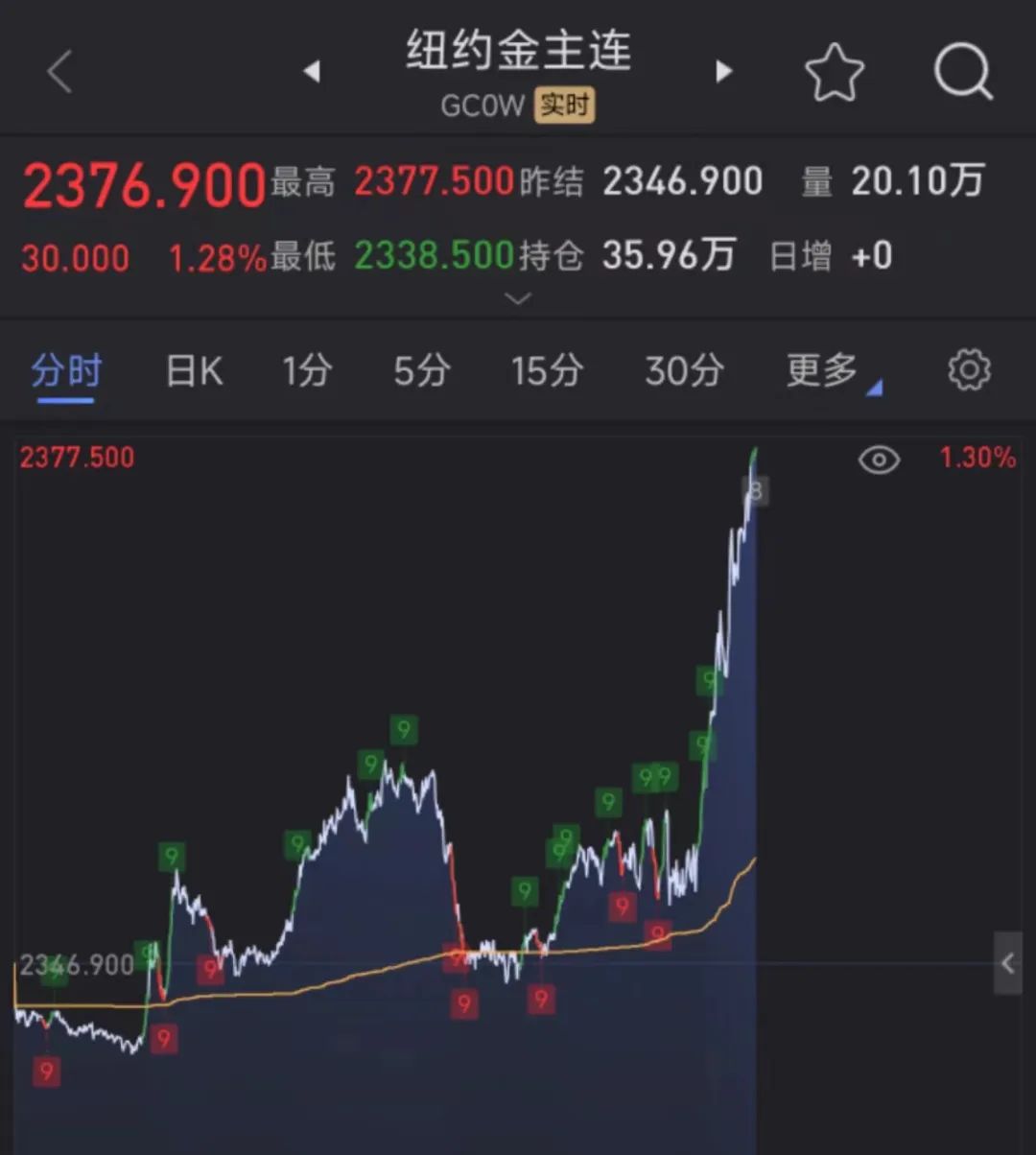
Task: Switch to the 1分 chart tab
Action: [307, 370]
